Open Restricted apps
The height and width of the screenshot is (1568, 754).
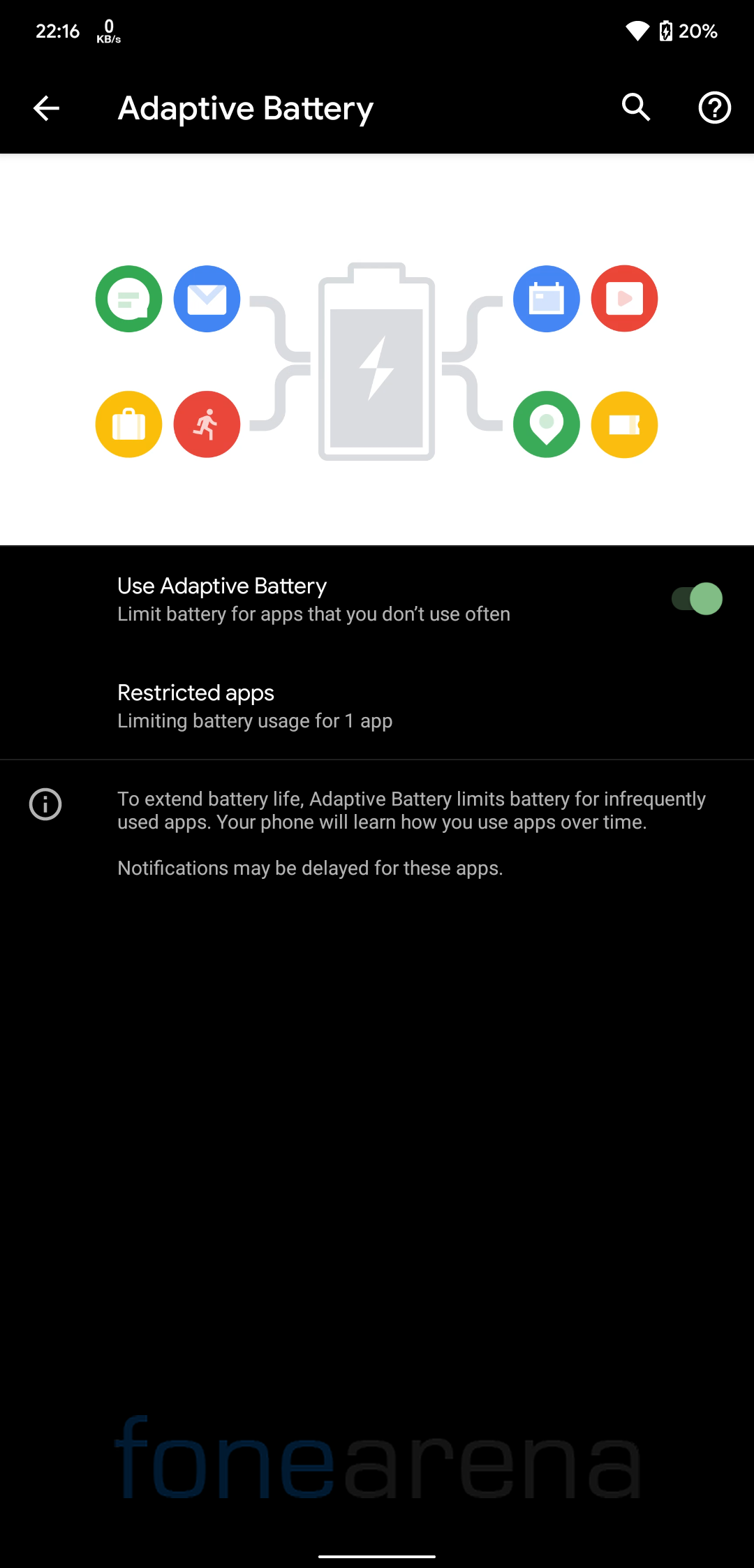coord(377,706)
